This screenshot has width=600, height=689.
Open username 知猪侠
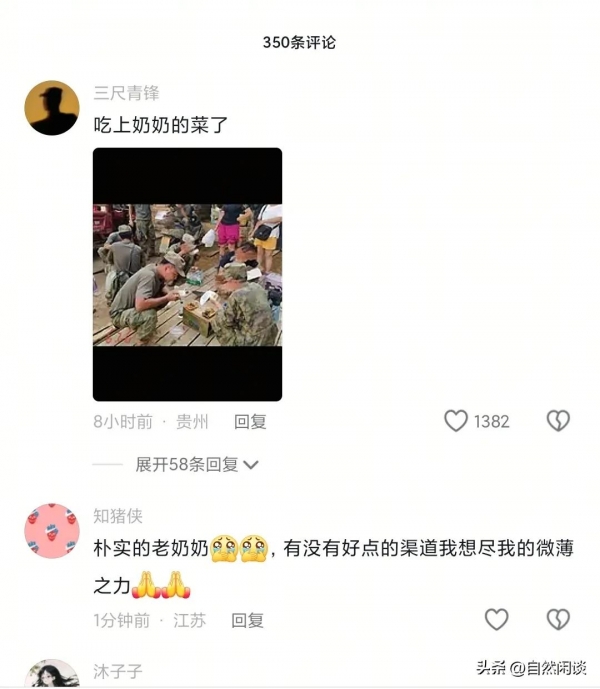118,516
